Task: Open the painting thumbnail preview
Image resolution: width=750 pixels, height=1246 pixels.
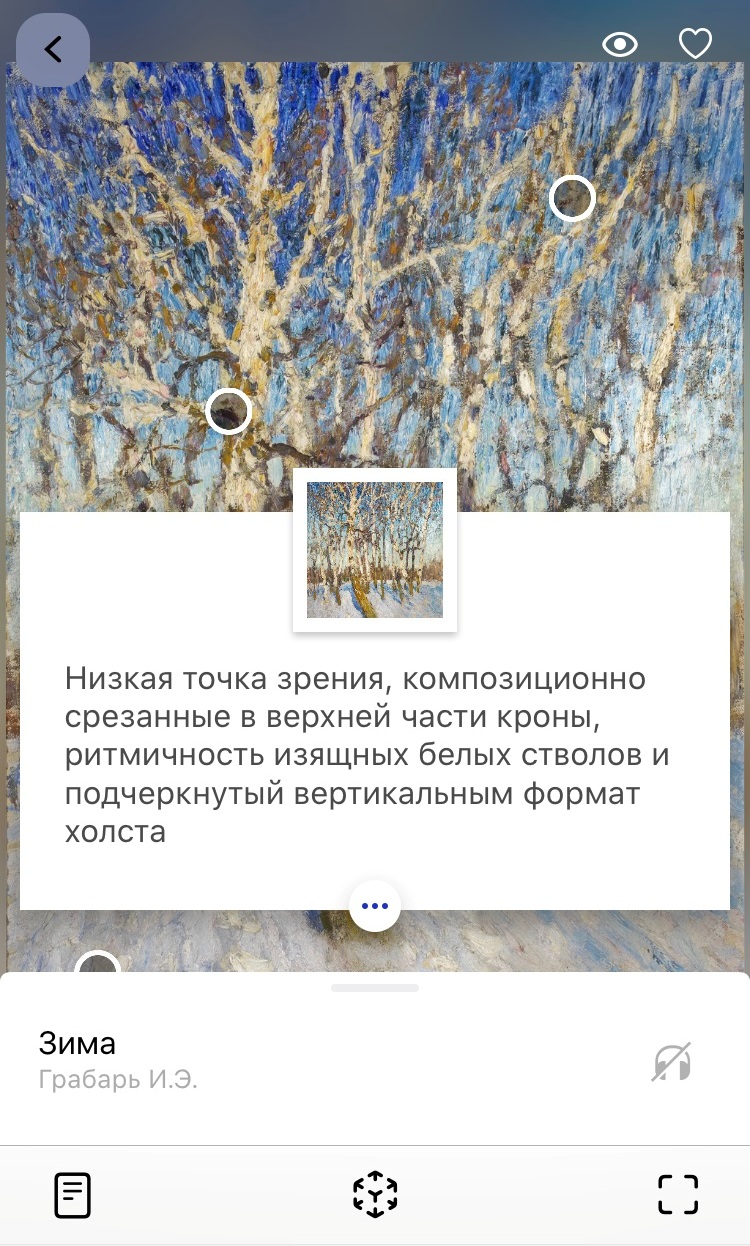Action: 375,550
